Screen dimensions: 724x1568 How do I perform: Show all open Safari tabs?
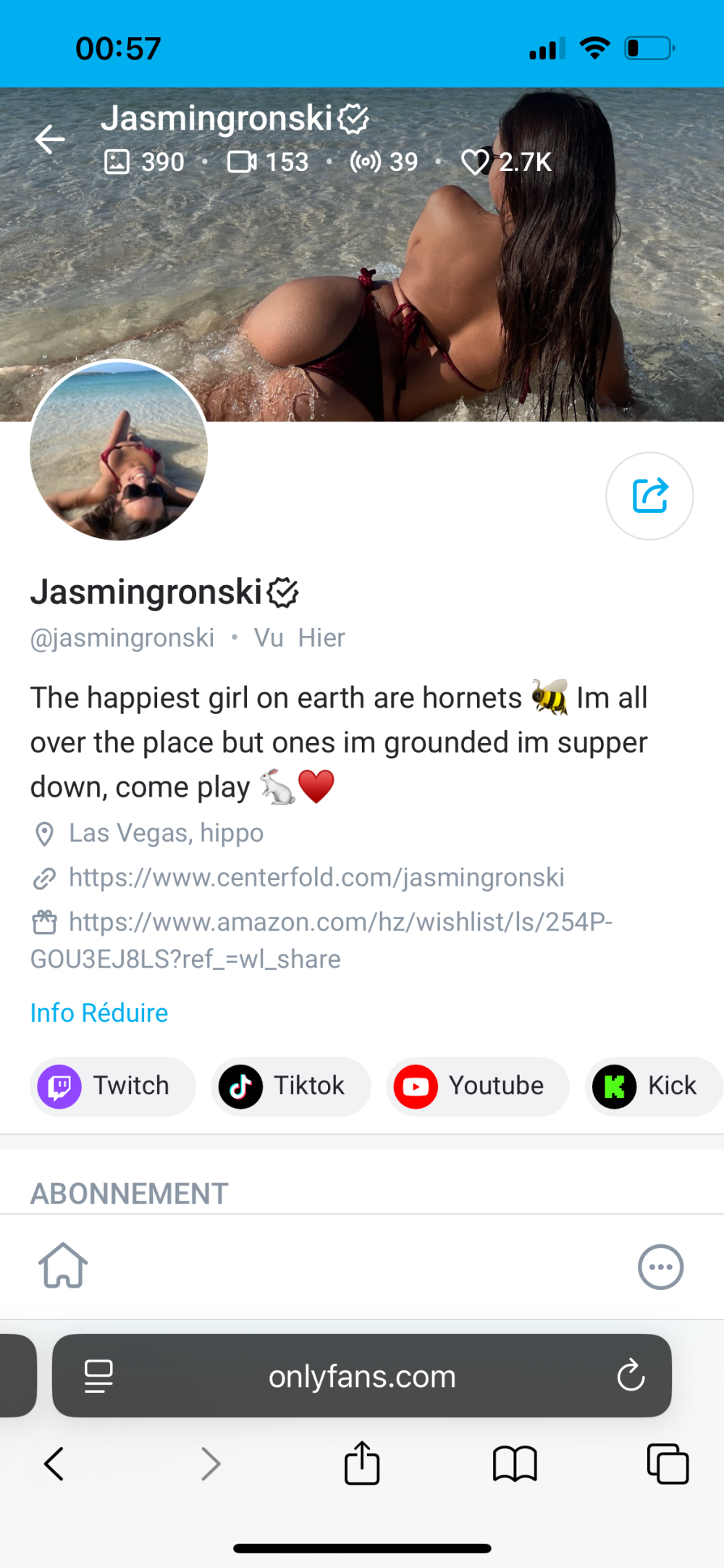668,1464
